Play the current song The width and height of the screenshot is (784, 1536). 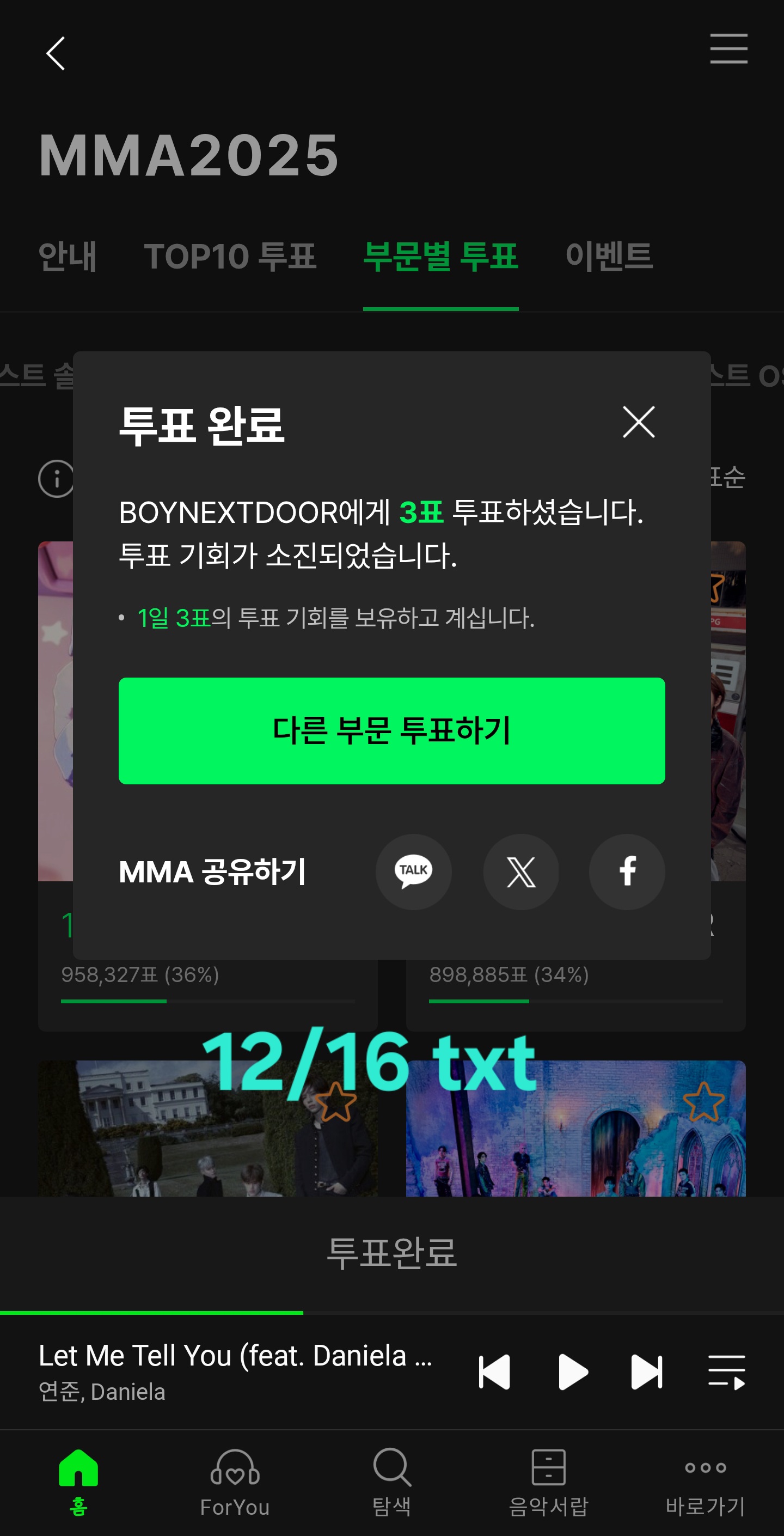tap(574, 1370)
